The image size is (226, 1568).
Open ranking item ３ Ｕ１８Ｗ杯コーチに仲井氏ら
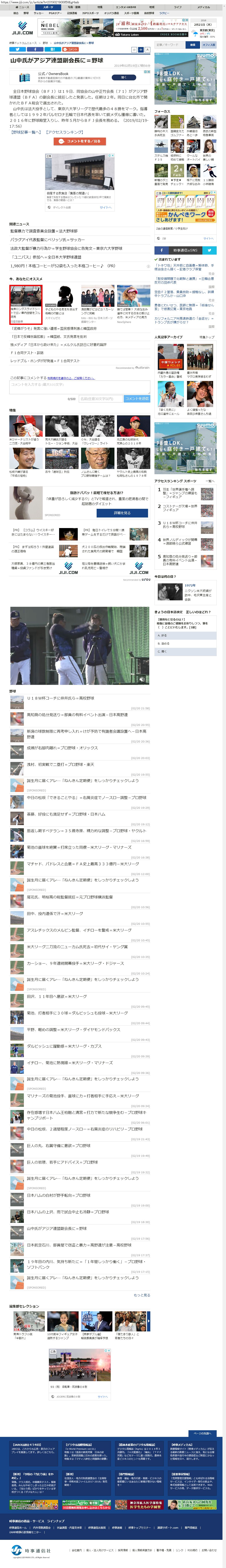pyautogui.click(x=180, y=524)
